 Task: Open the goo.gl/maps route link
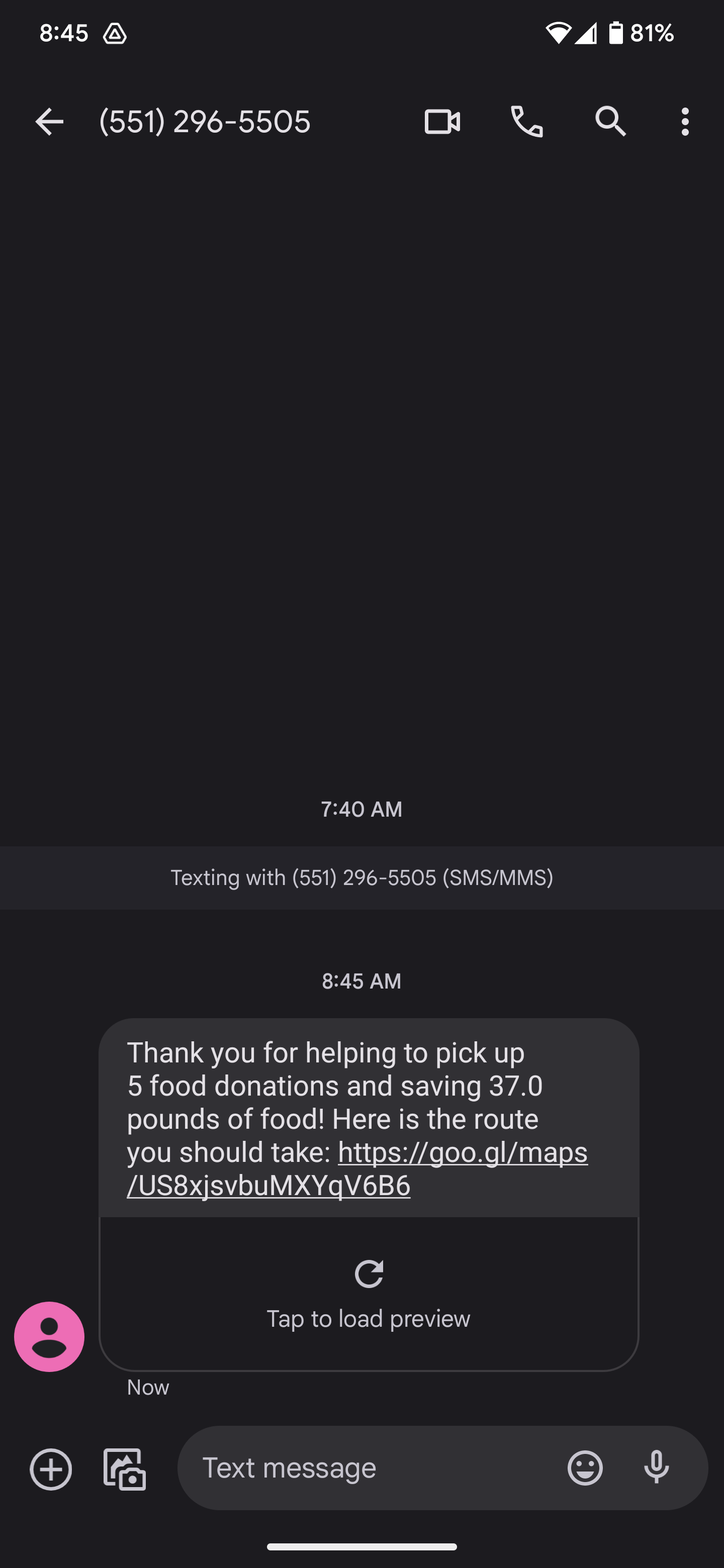click(357, 1169)
